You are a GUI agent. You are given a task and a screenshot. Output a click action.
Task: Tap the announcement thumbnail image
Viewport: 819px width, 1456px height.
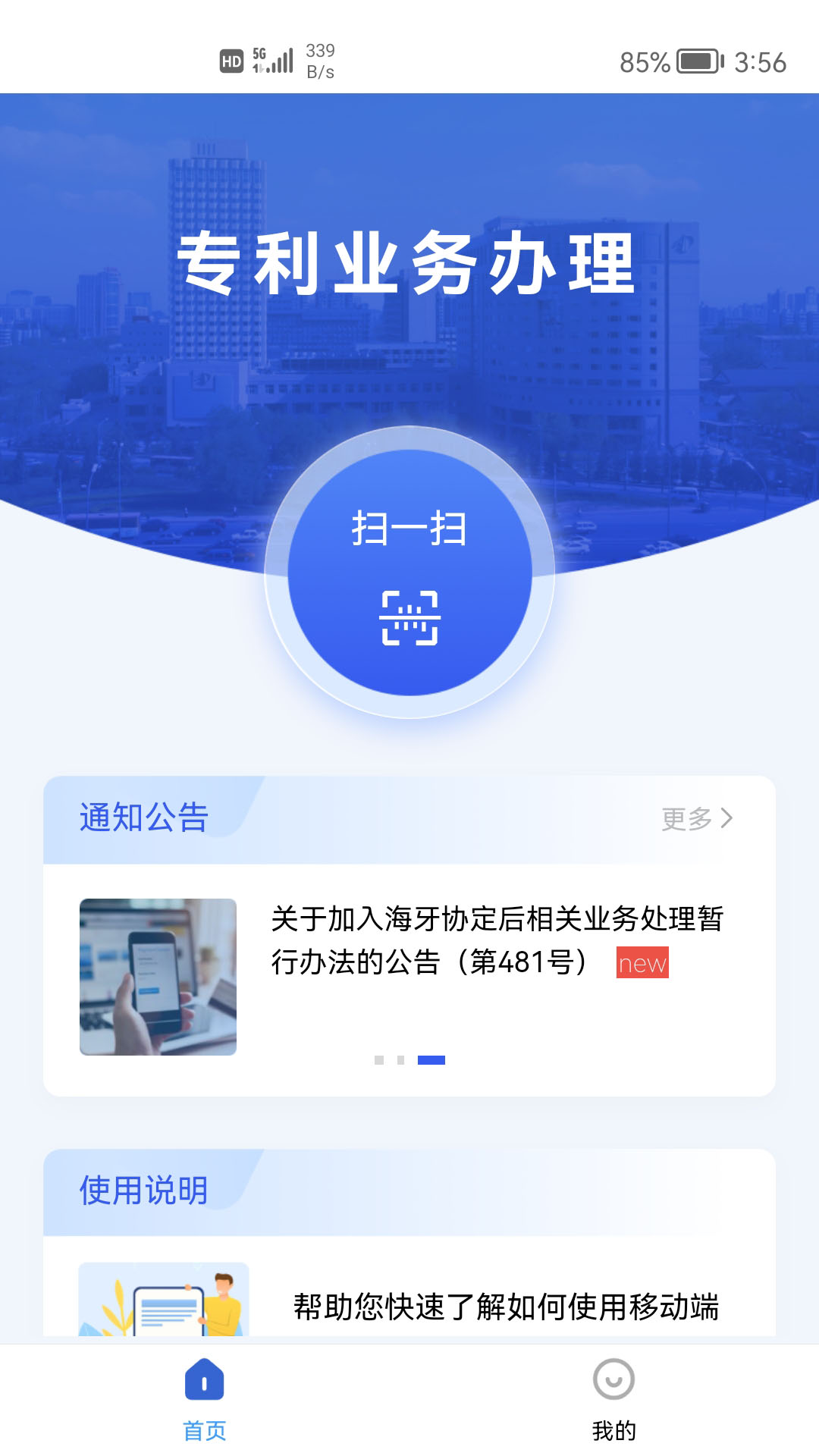pos(158,976)
